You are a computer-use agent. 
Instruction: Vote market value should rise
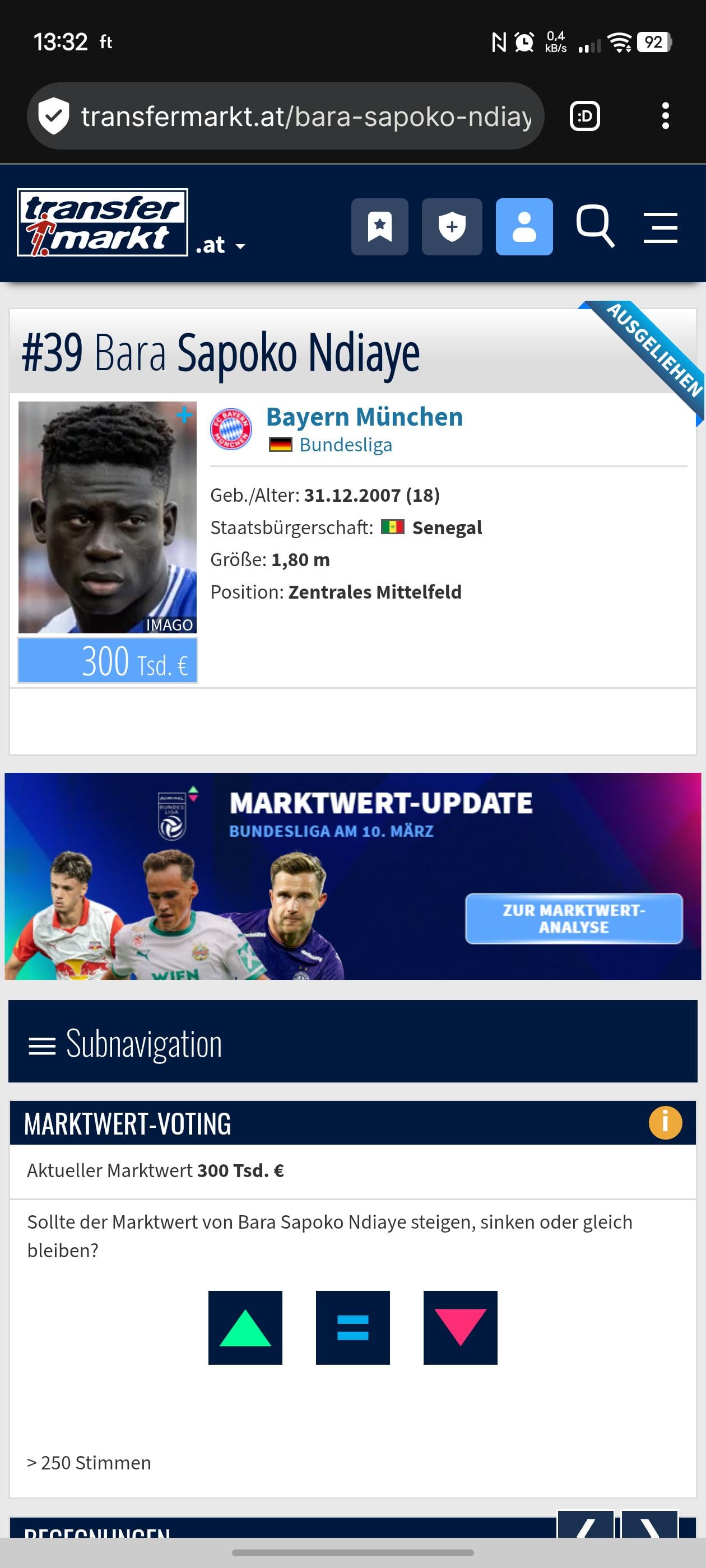pyautogui.click(x=245, y=1328)
